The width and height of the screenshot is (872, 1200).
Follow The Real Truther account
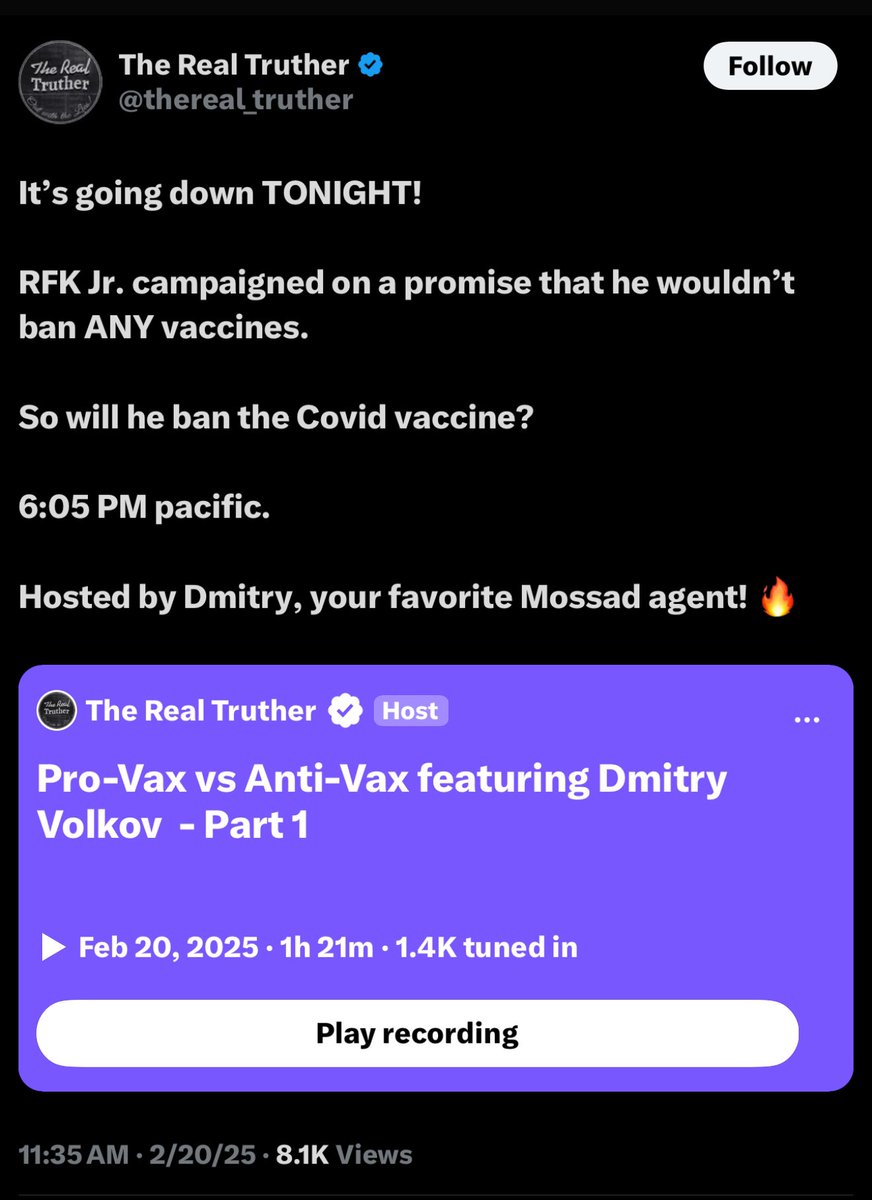(769, 67)
